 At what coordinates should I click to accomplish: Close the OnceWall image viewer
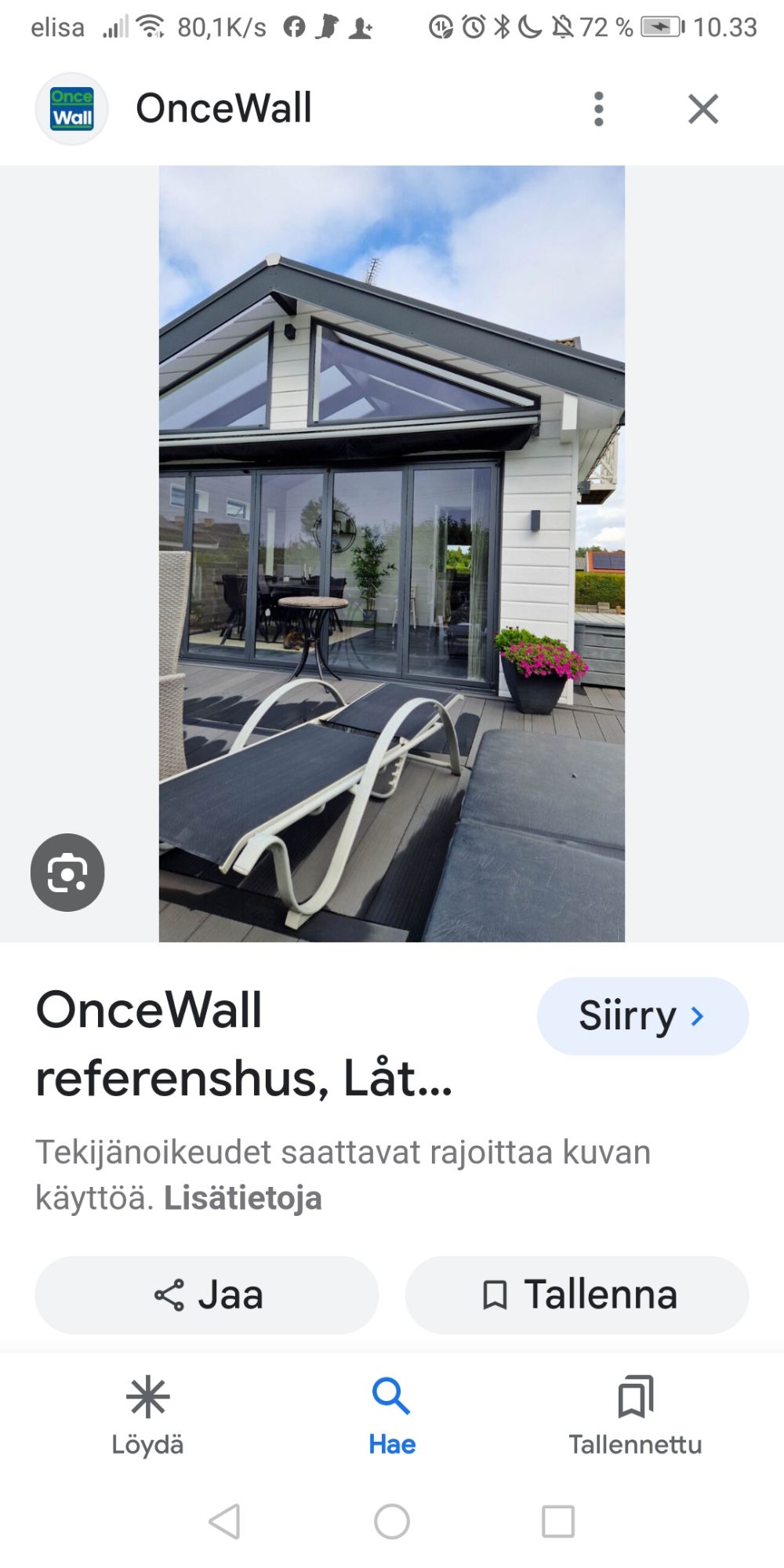[703, 109]
